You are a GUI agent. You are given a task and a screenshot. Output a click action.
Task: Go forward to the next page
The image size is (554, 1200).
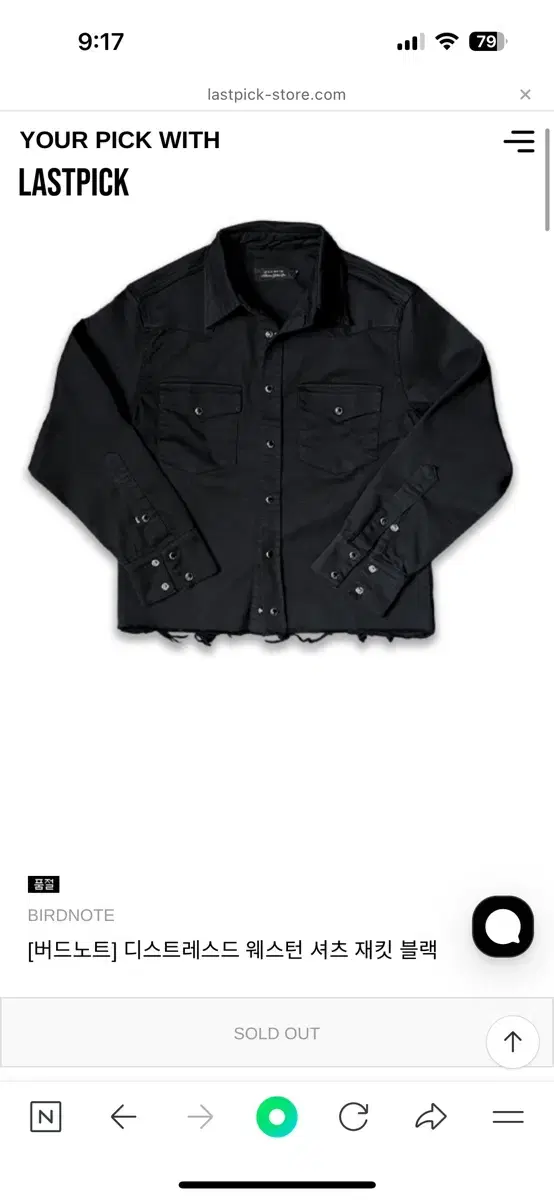point(200,1117)
